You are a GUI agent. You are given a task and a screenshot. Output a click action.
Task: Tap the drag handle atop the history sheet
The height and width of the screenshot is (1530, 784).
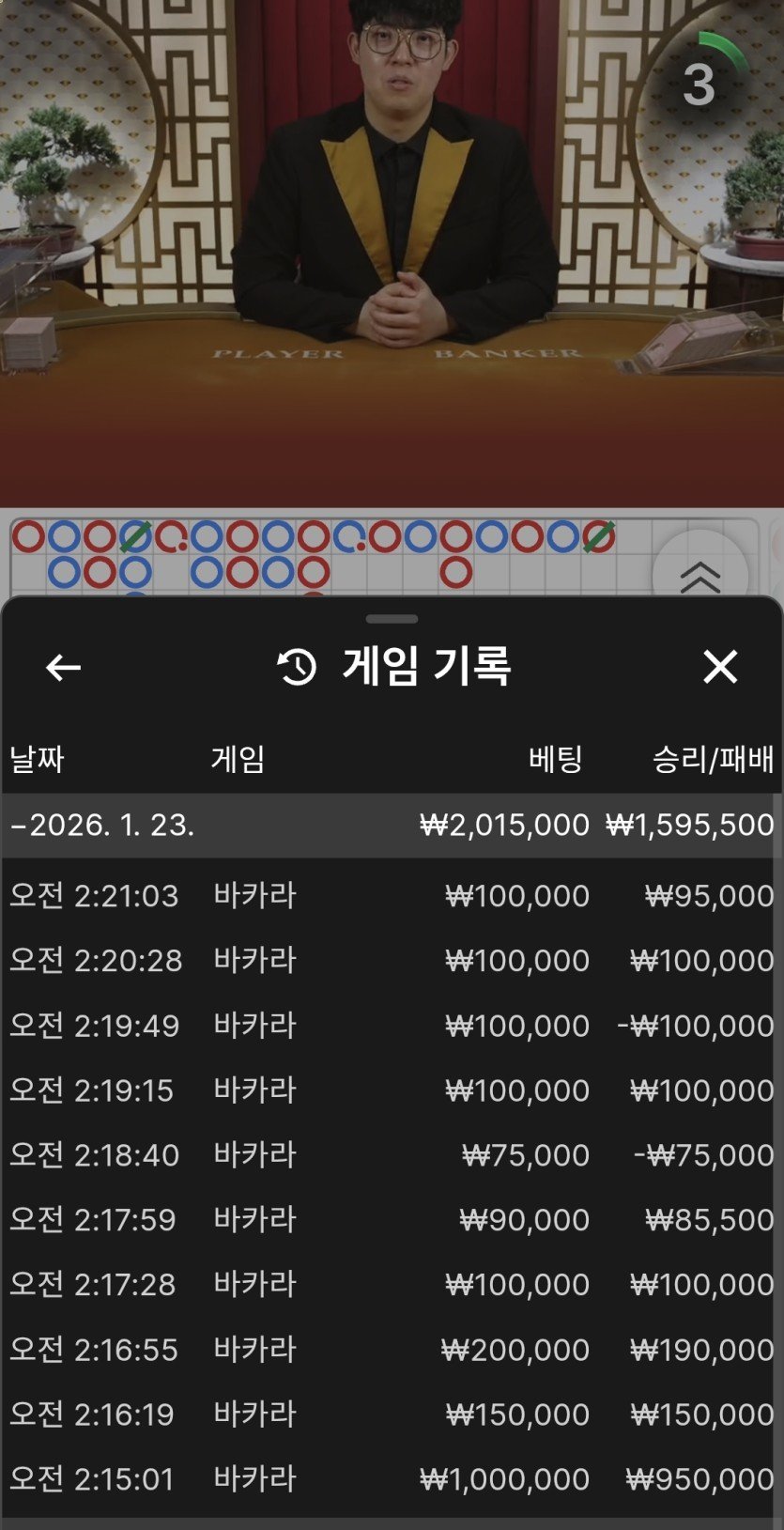[x=392, y=620]
